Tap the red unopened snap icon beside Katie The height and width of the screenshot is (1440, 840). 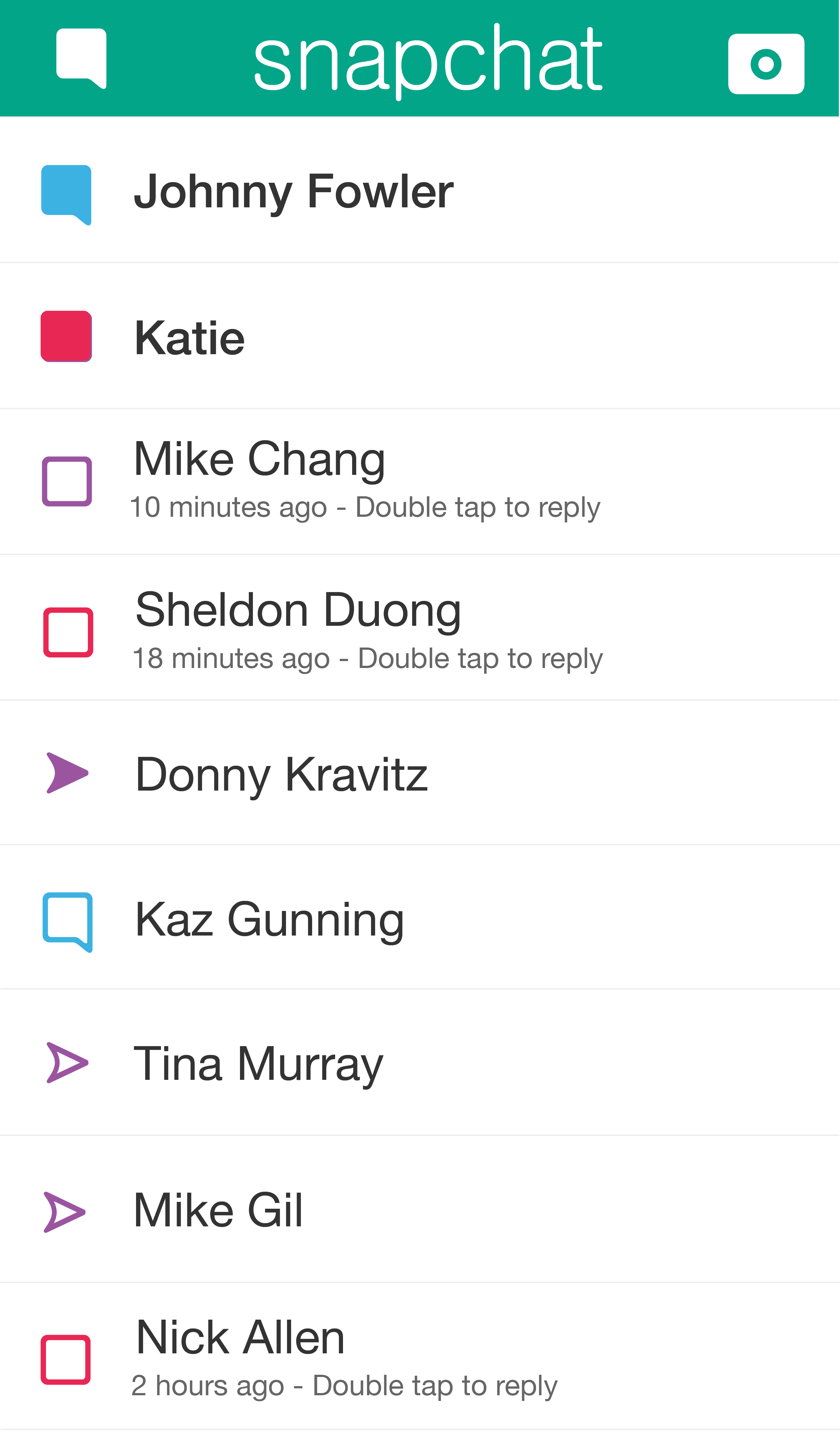(x=66, y=337)
